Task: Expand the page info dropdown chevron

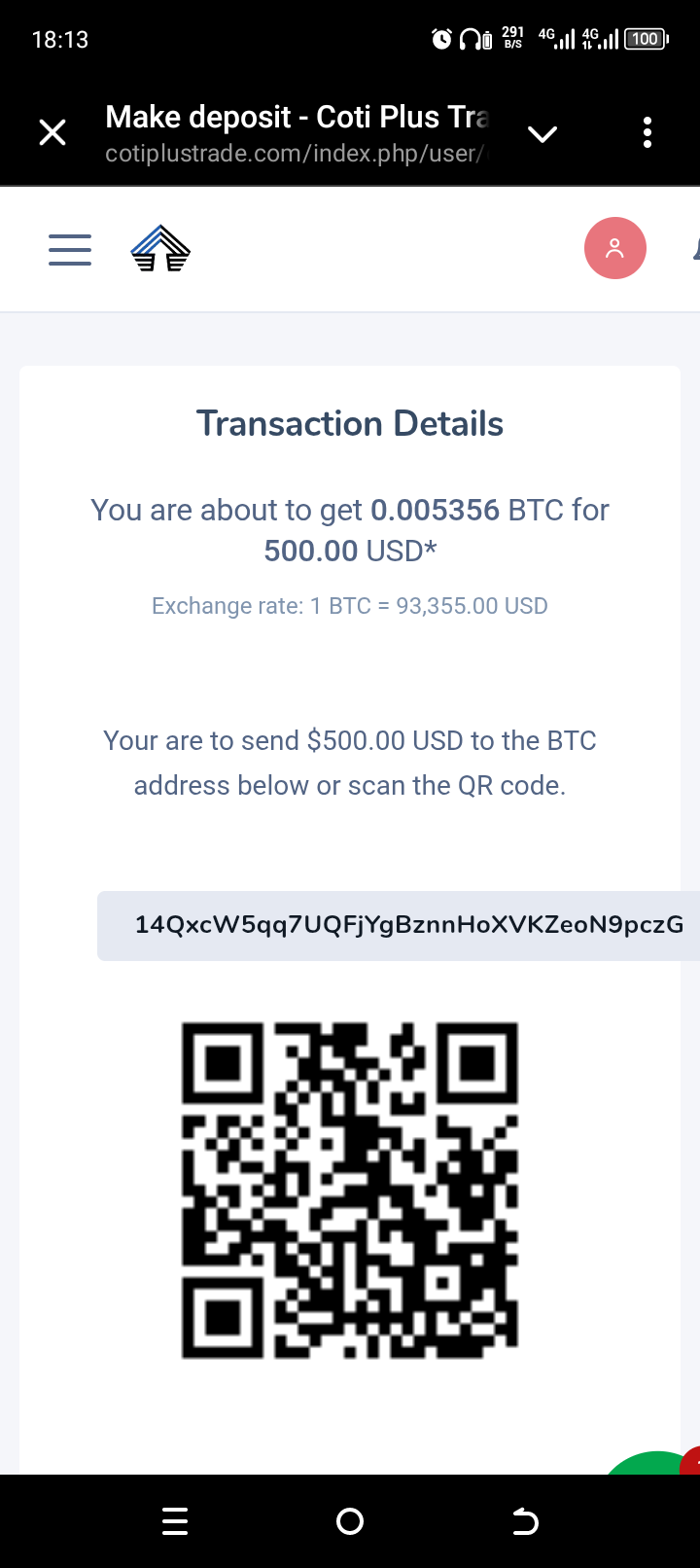Action: (x=542, y=133)
